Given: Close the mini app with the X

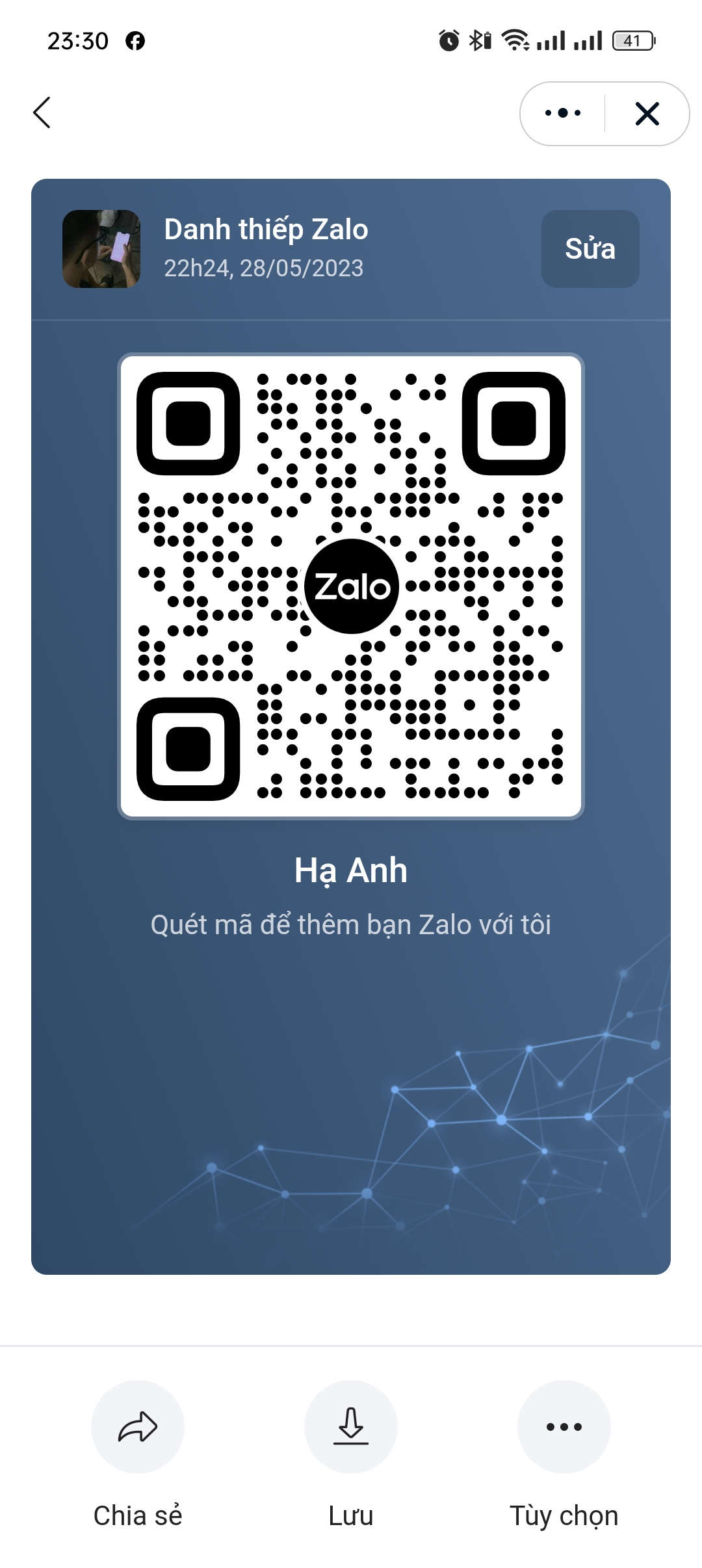Looking at the screenshot, I should [x=647, y=114].
